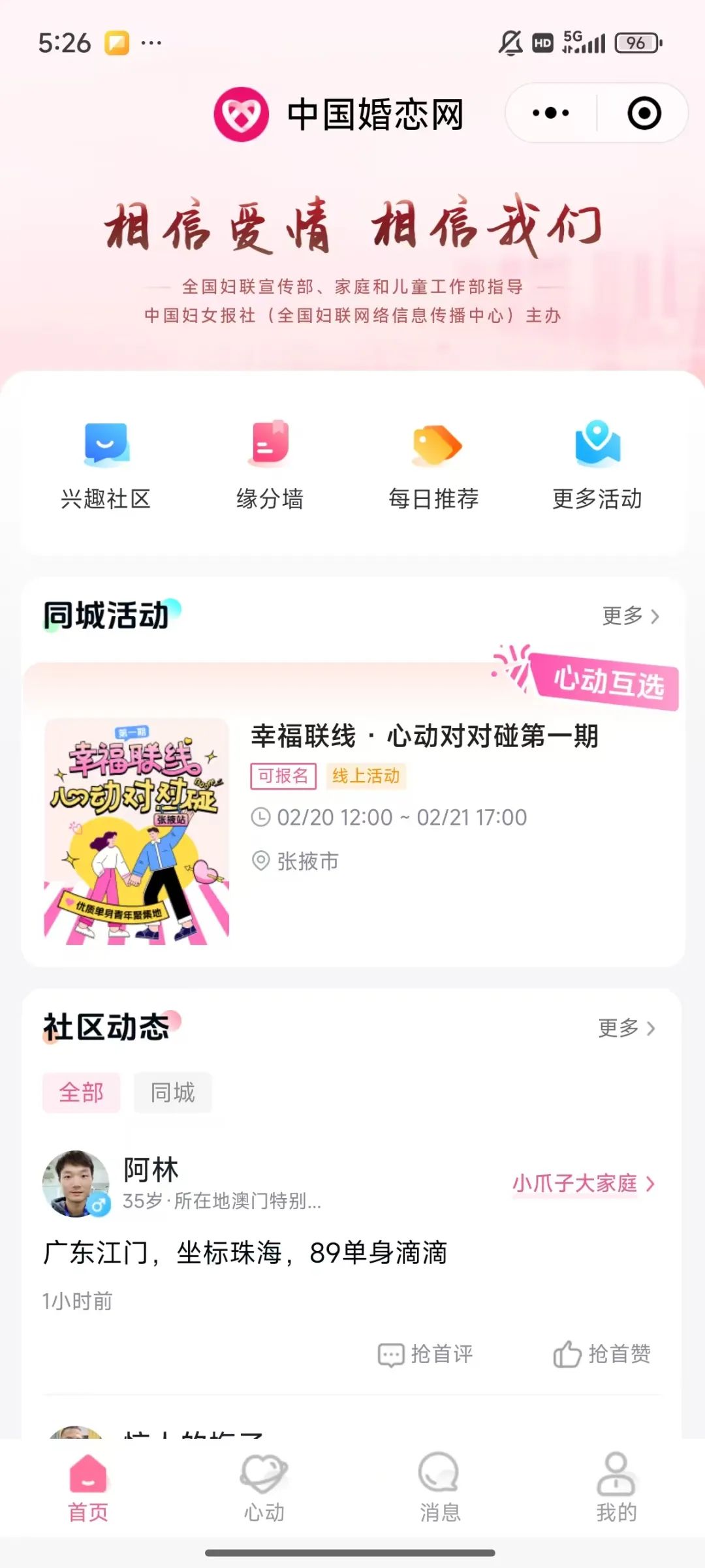
Task: Open the 小爪子大家庭 community link
Action: (x=583, y=1183)
